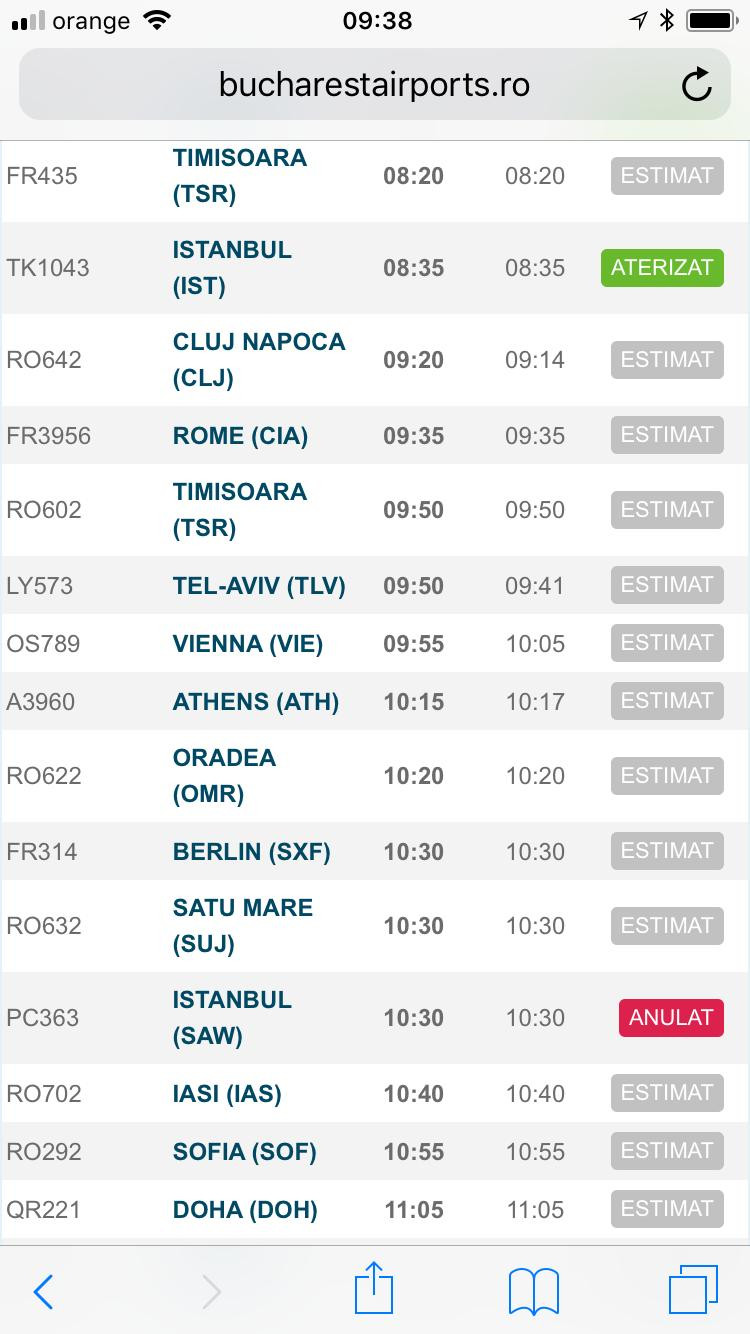Screen dimensions: 750x1334
Task: Reload the bucharestairports.ro page
Action: coord(699,84)
